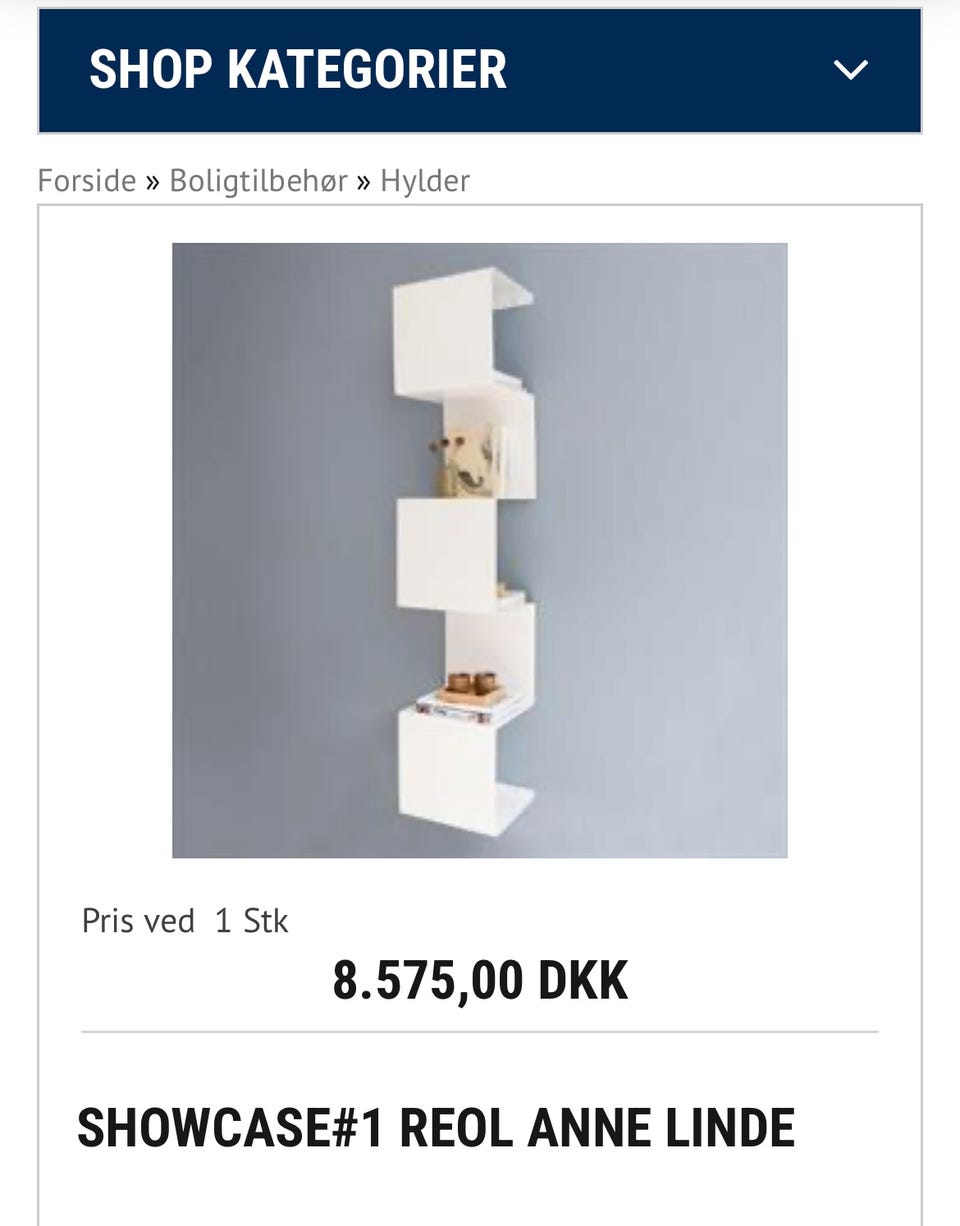Click the shoes shown on the lower shelf
The width and height of the screenshot is (960, 1226).
click(470, 680)
